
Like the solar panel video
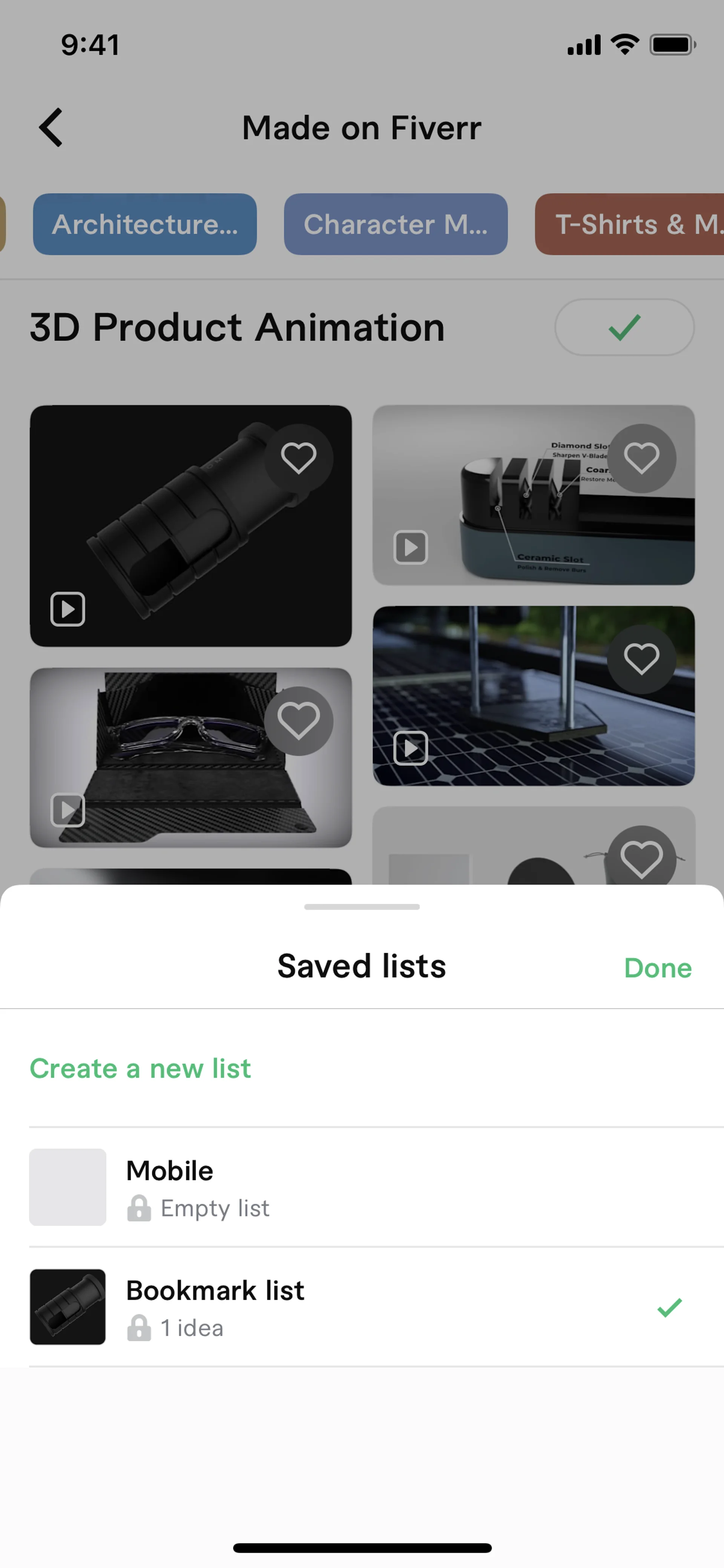point(641,659)
